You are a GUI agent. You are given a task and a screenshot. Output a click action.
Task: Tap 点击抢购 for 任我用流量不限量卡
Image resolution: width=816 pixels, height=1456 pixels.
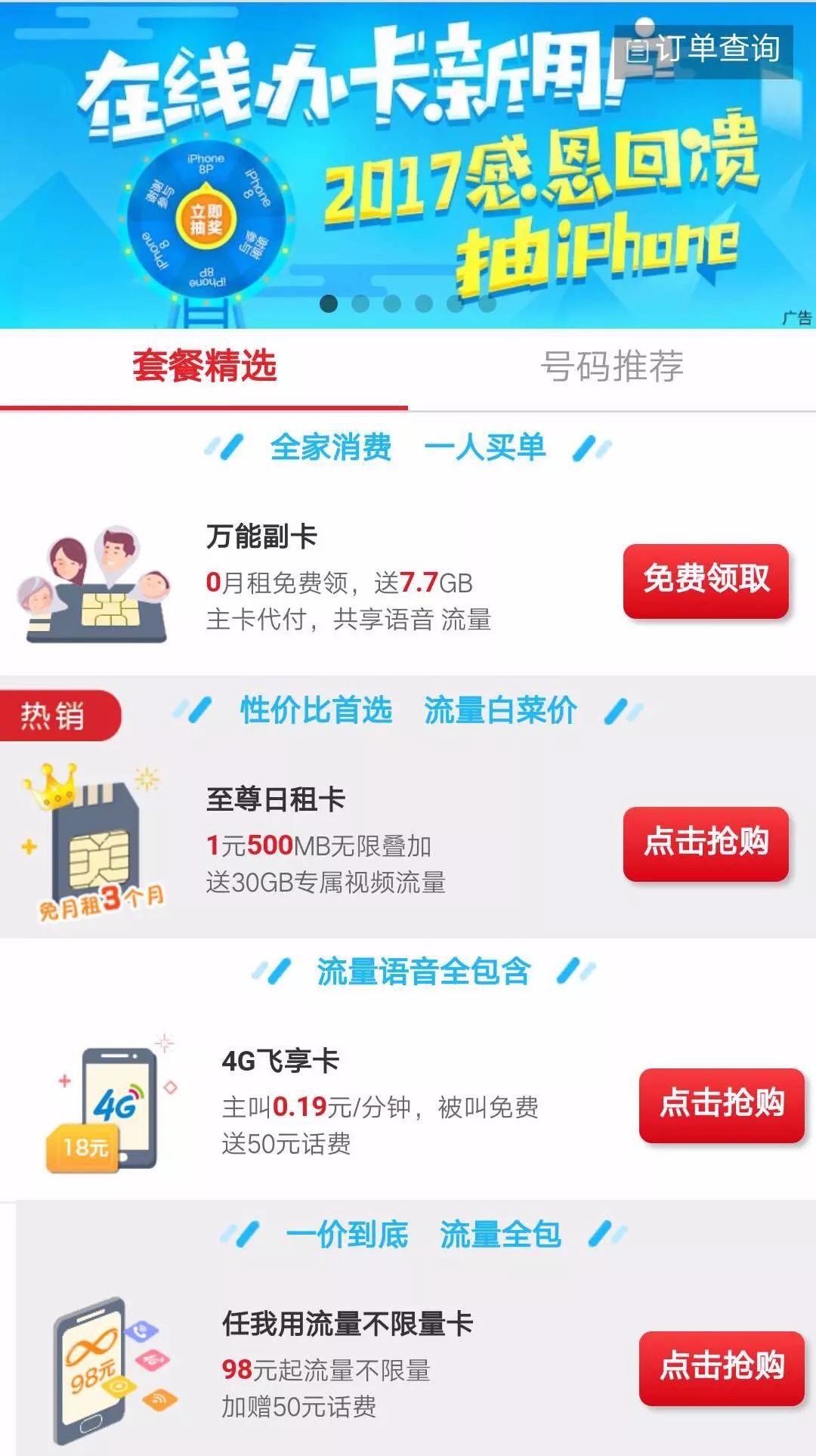pos(722,1368)
